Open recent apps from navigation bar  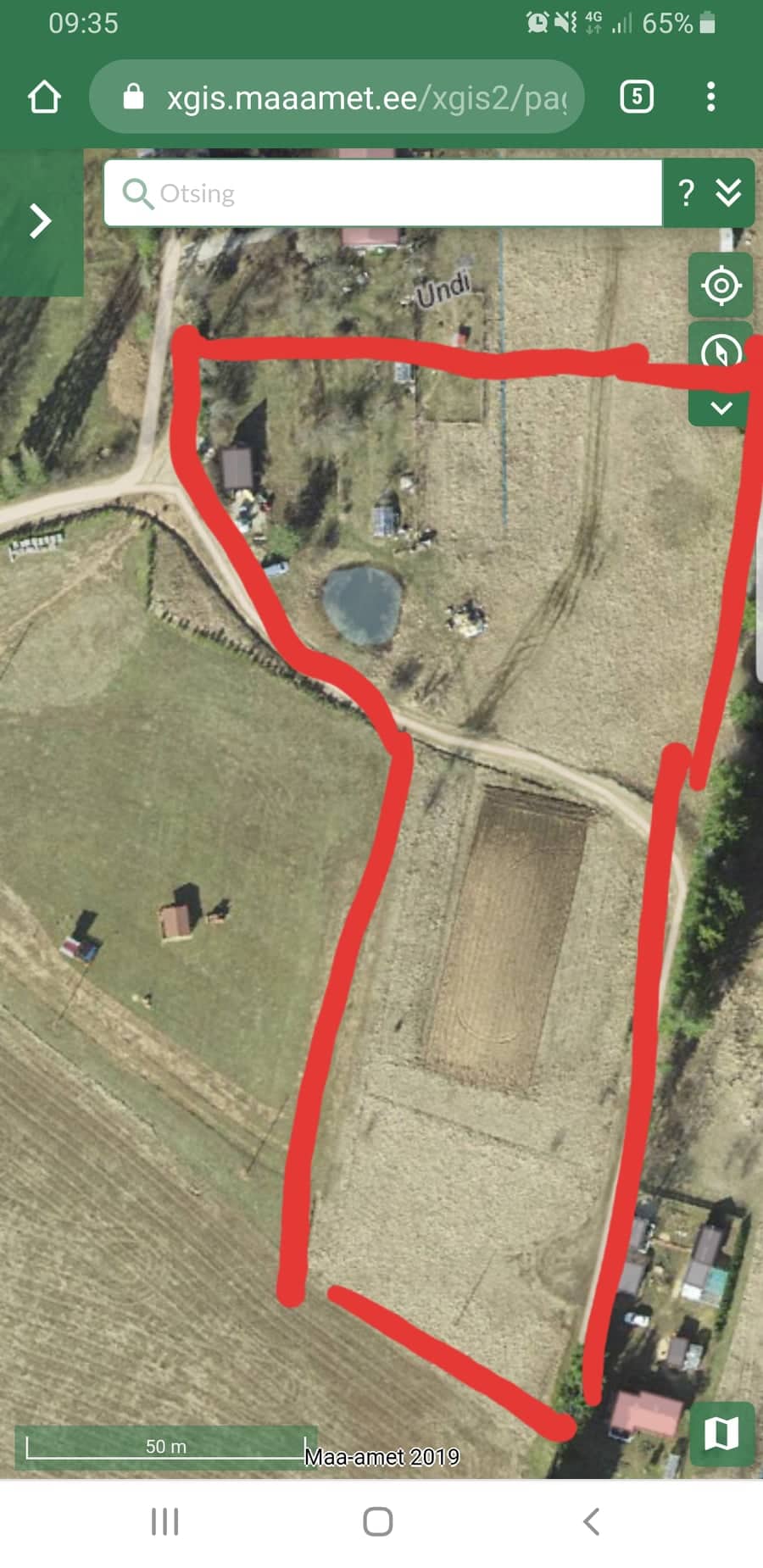pyautogui.click(x=164, y=1521)
